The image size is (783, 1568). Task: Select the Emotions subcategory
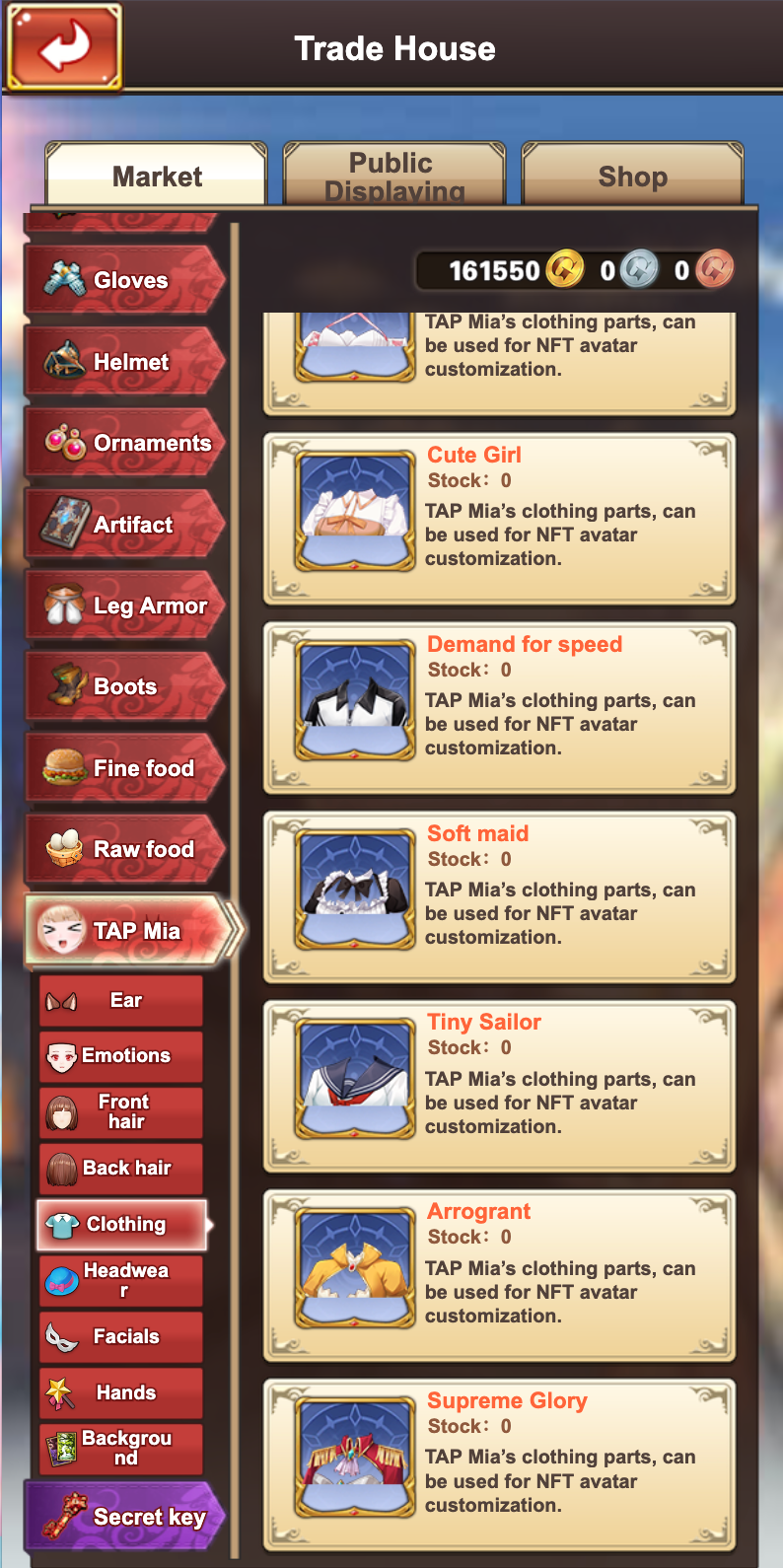(x=121, y=1056)
